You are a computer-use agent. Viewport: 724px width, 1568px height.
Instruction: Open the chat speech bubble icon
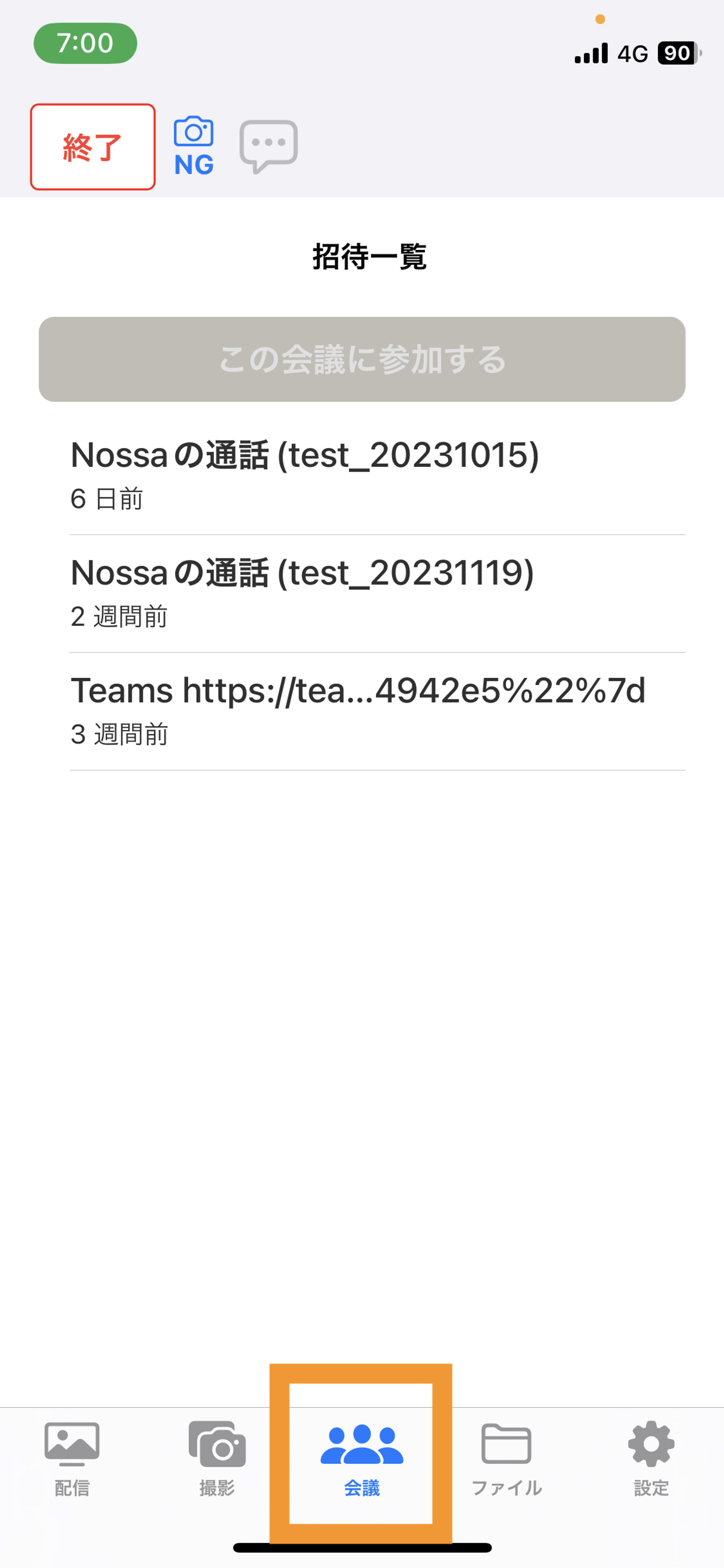[268, 147]
